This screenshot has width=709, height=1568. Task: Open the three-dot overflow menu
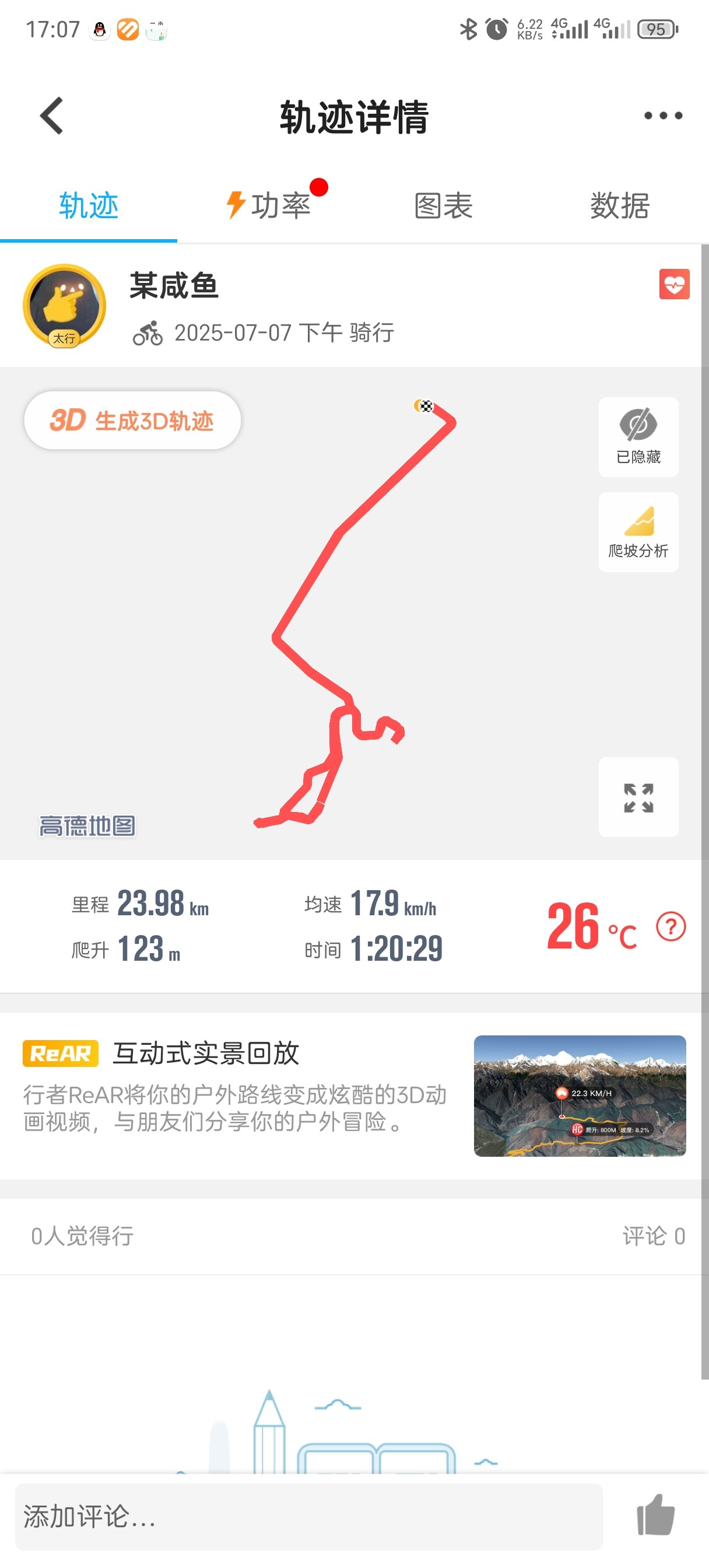663,116
